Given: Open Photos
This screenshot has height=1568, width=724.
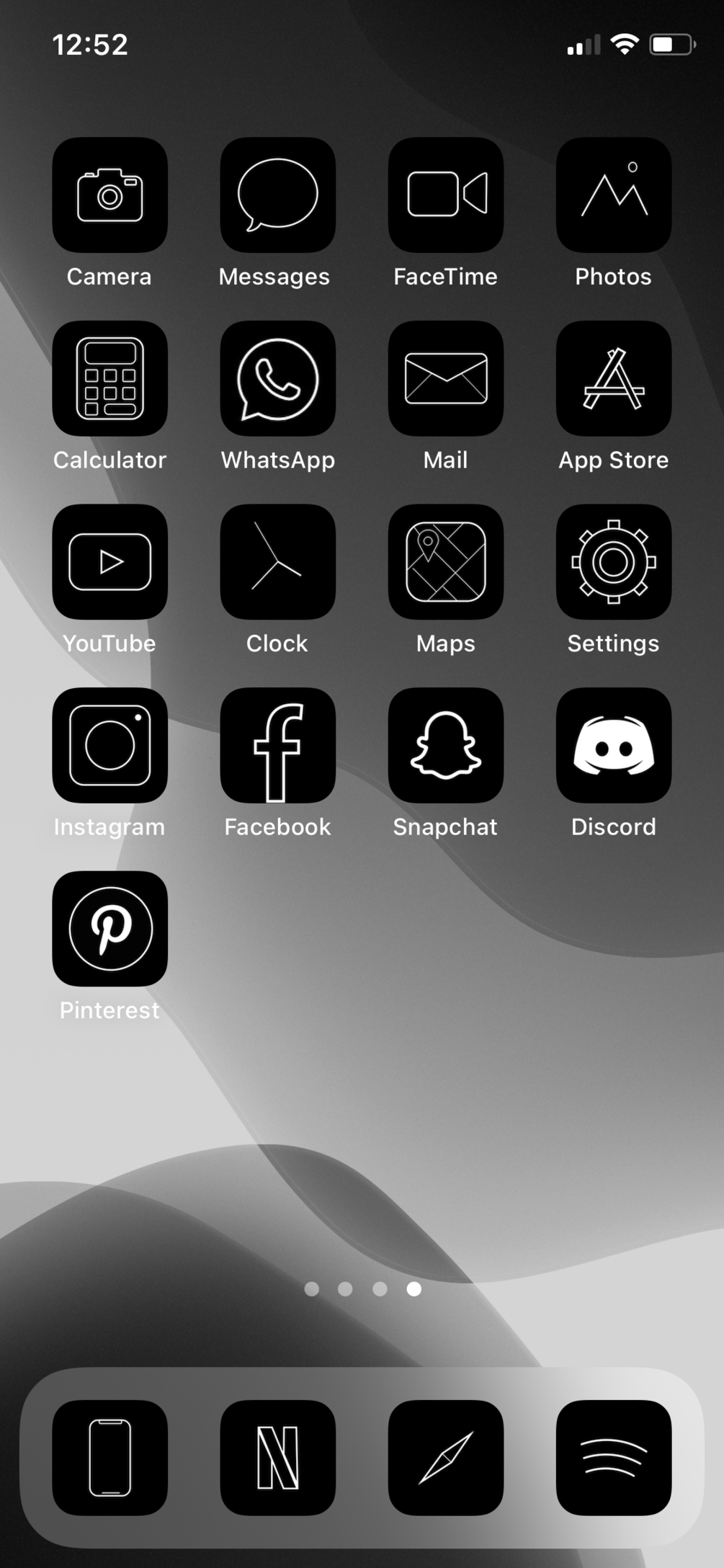Looking at the screenshot, I should 614,195.
